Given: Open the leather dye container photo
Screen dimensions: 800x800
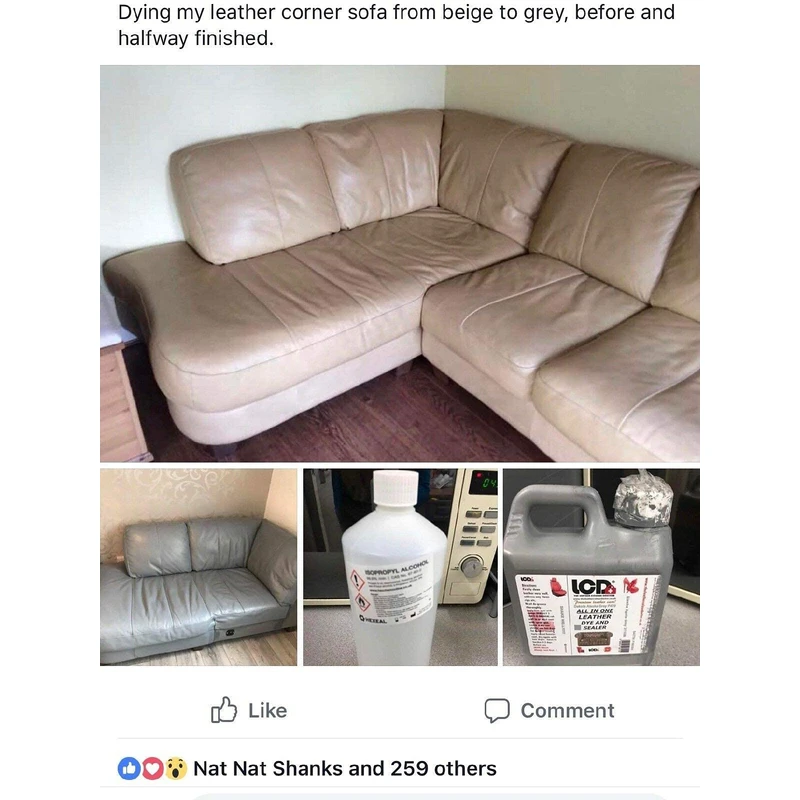Looking at the screenshot, I should 601,567.
